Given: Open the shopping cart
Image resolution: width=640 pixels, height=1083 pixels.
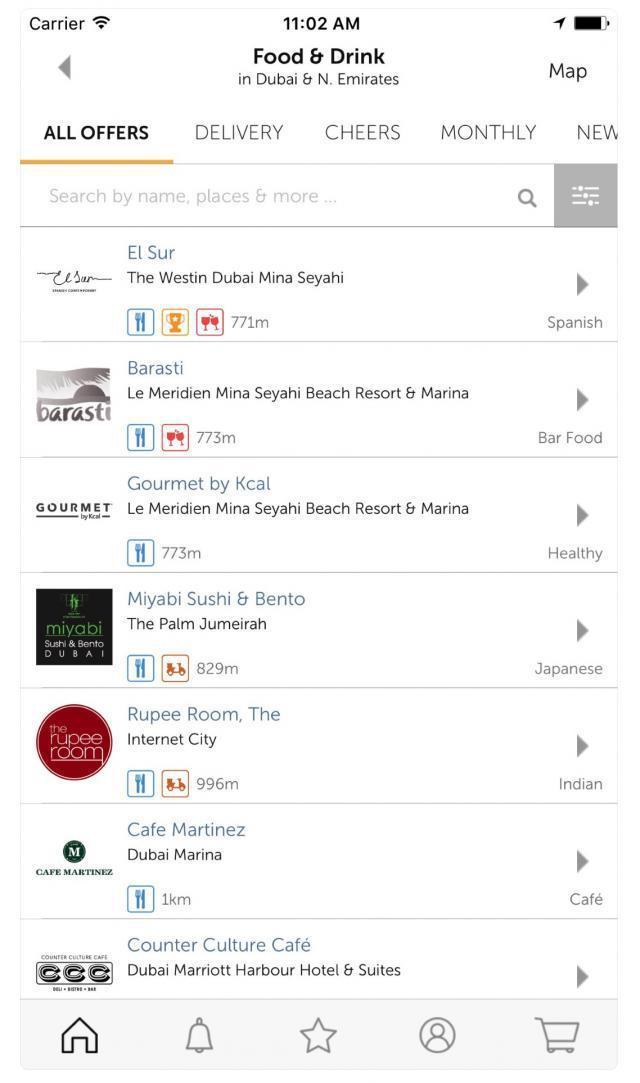Looking at the screenshot, I should [x=557, y=1035].
